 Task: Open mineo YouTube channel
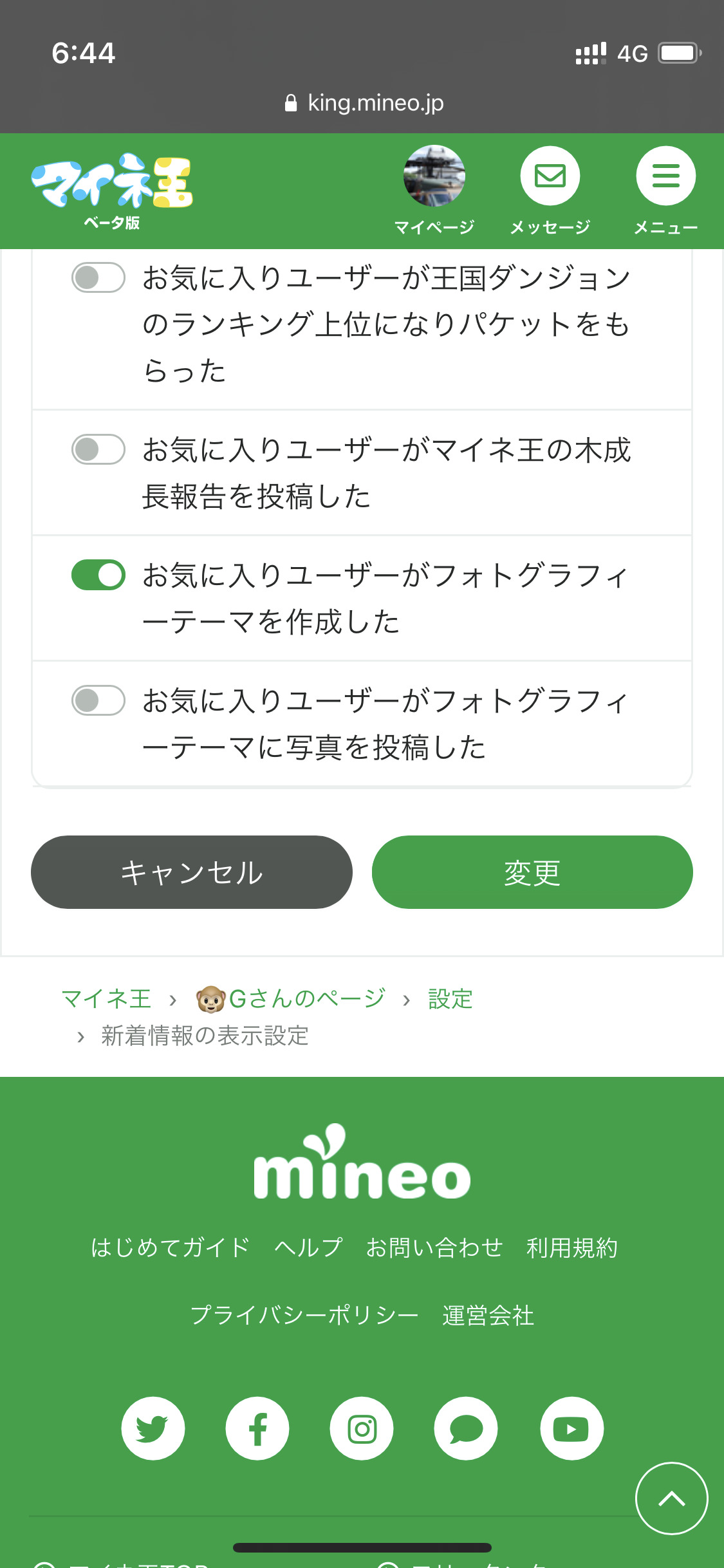pos(571,1428)
